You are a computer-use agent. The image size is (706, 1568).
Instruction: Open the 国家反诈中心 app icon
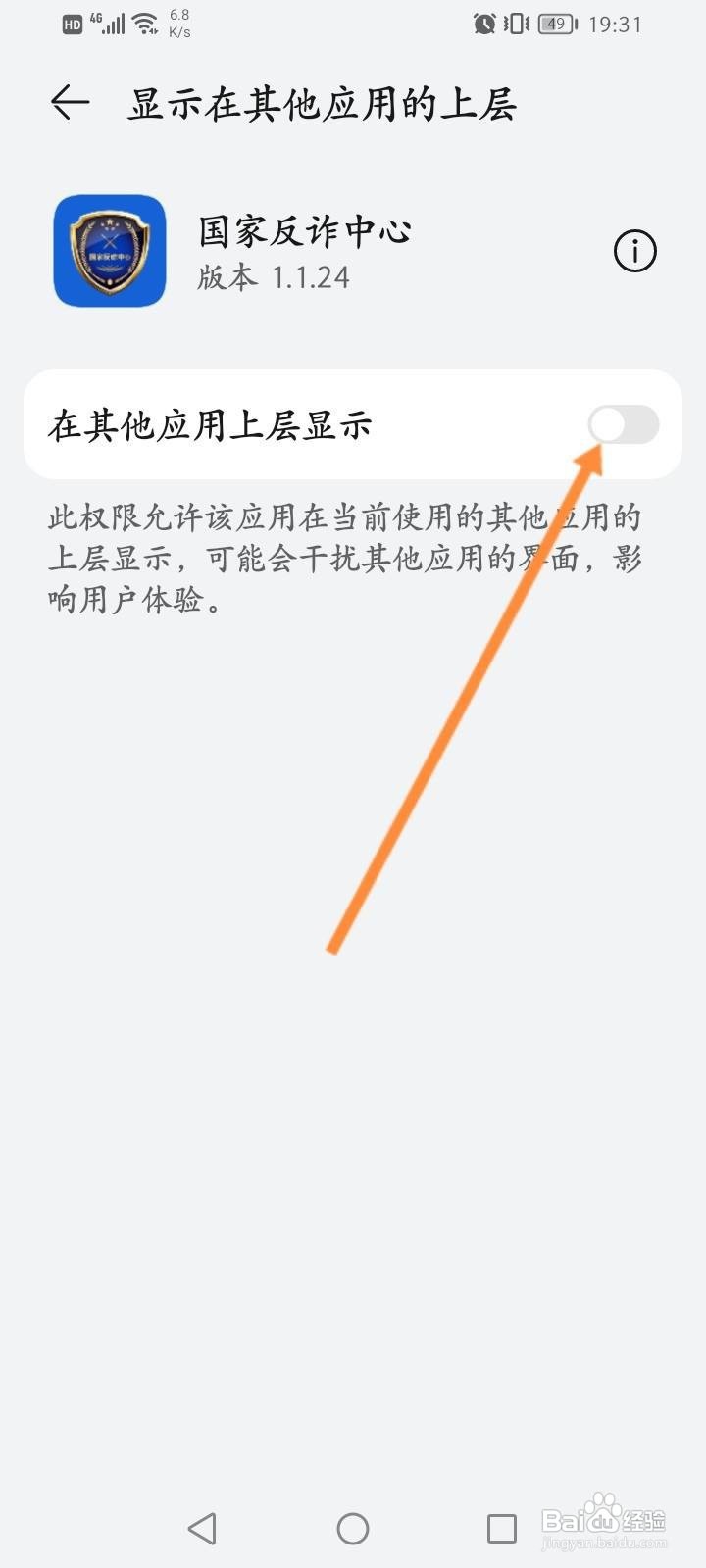(109, 251)
